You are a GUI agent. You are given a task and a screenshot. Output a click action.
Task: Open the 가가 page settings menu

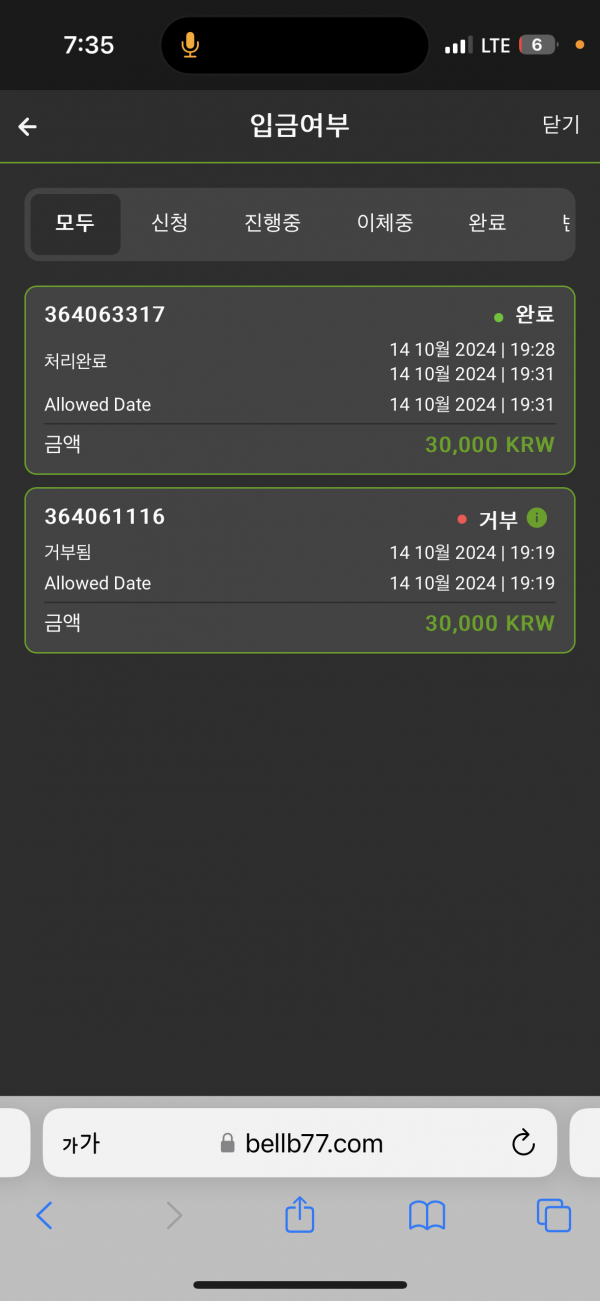tap(81, 1143)
